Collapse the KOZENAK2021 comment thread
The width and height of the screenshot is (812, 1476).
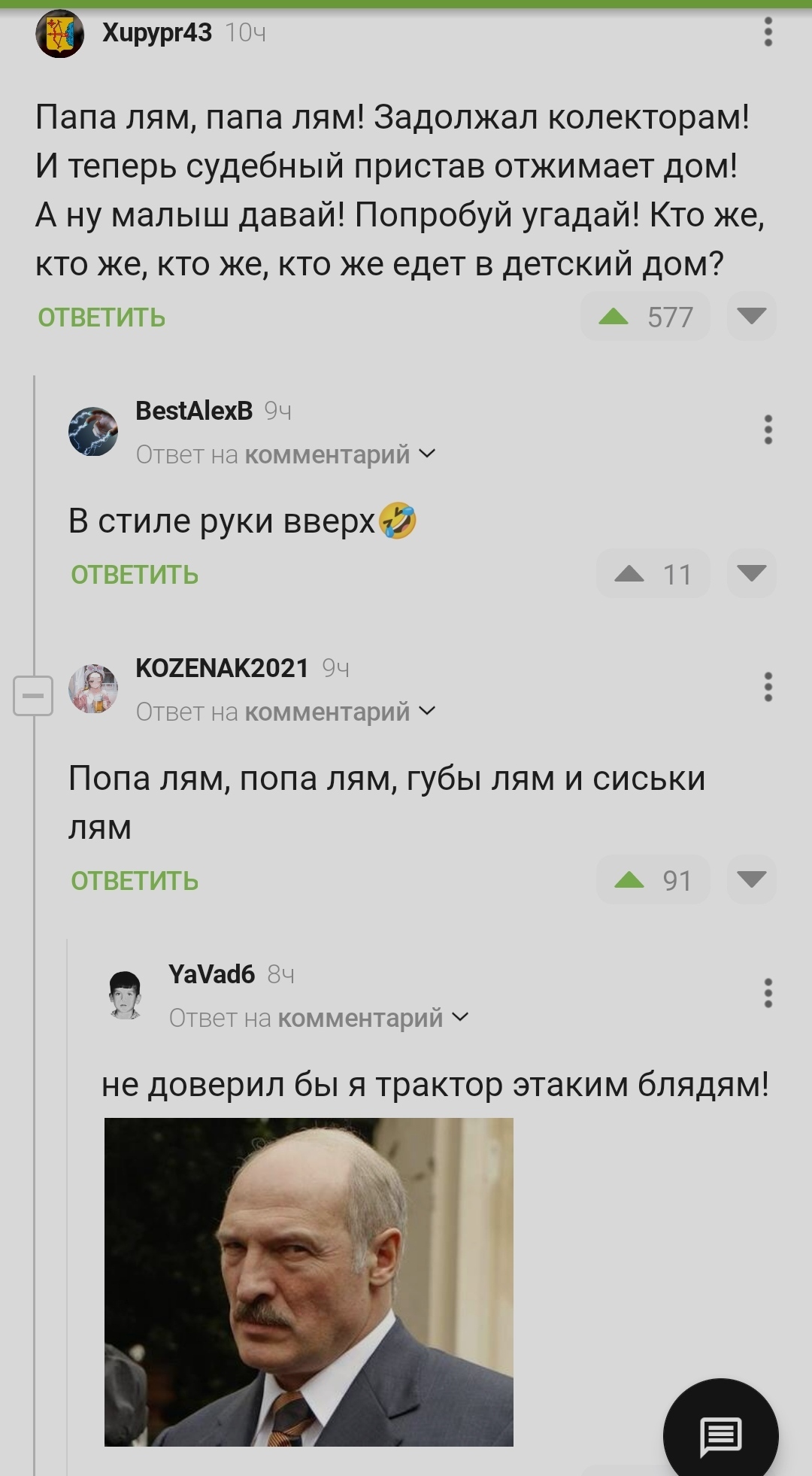pyautogui.click(x=33, y=695)
